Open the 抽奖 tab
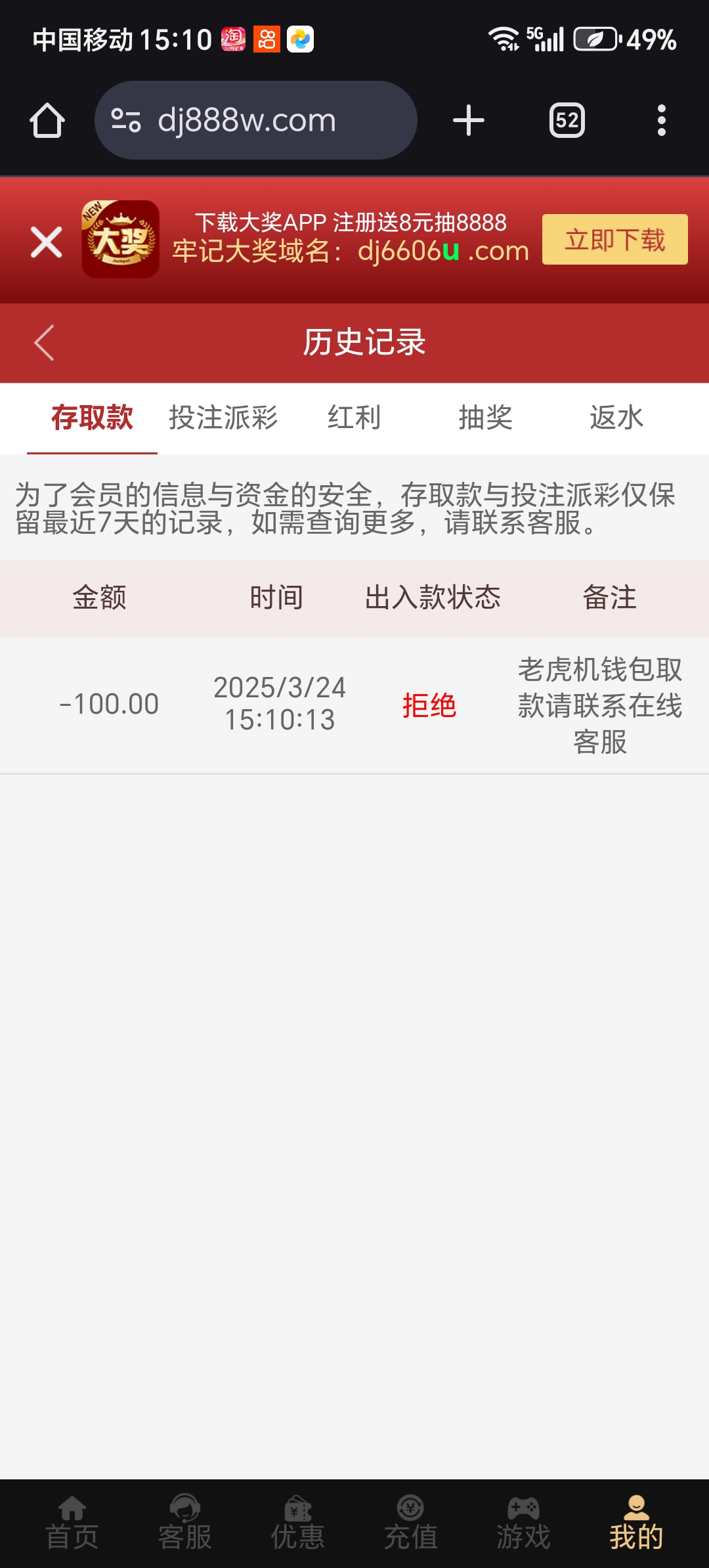The width and height of the screenshot is (709, 1568). [x=484, y=418]
